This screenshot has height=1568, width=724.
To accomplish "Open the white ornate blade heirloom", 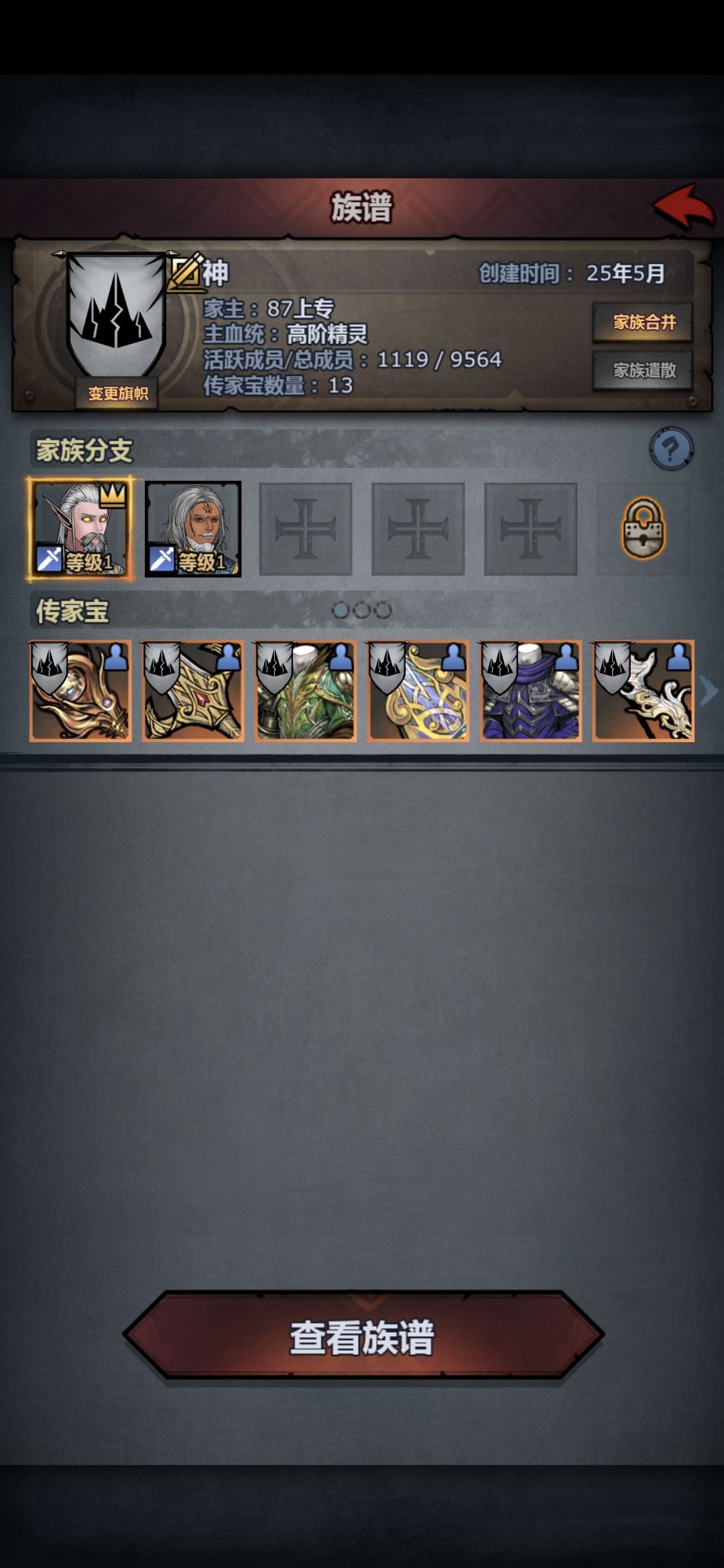I will point(644,691).
